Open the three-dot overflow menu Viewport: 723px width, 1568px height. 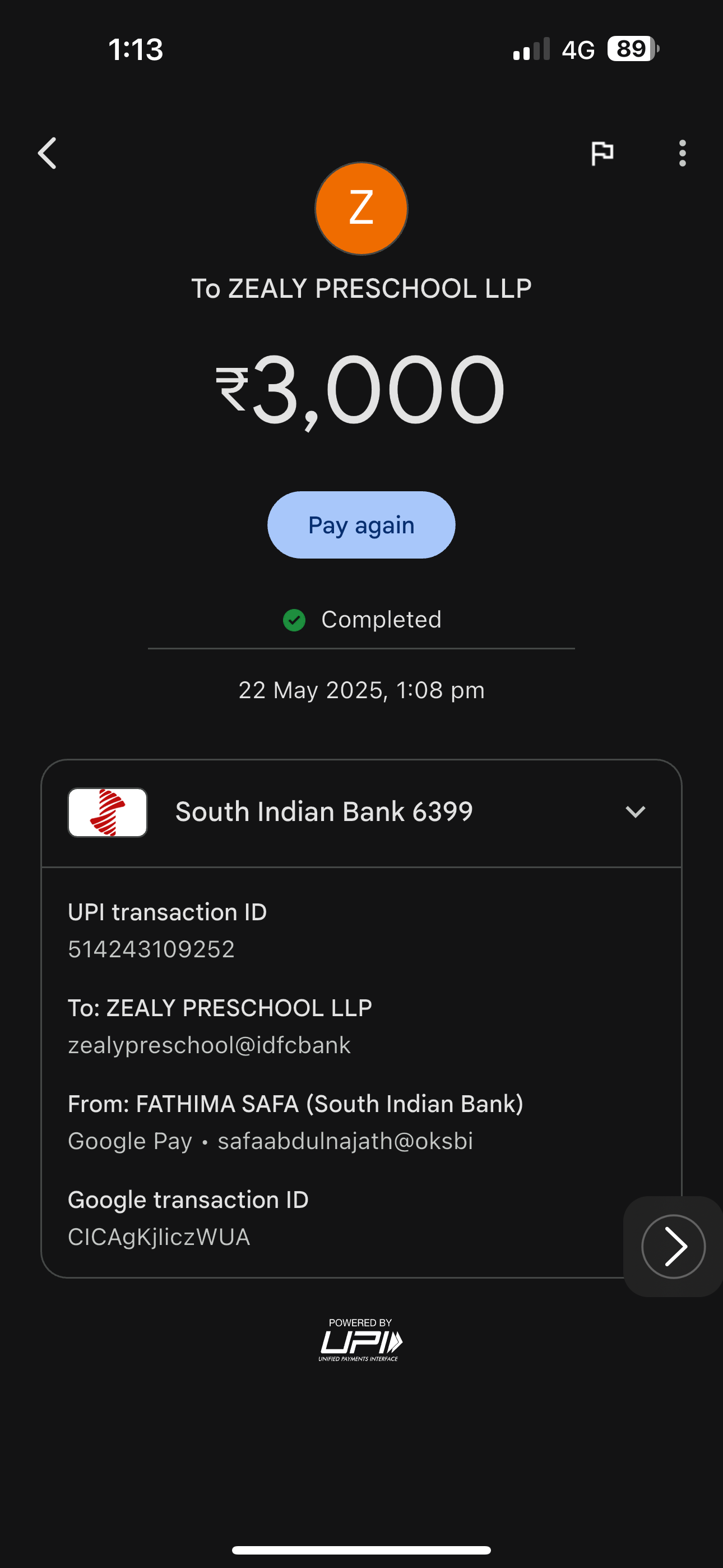pos(682,153)
